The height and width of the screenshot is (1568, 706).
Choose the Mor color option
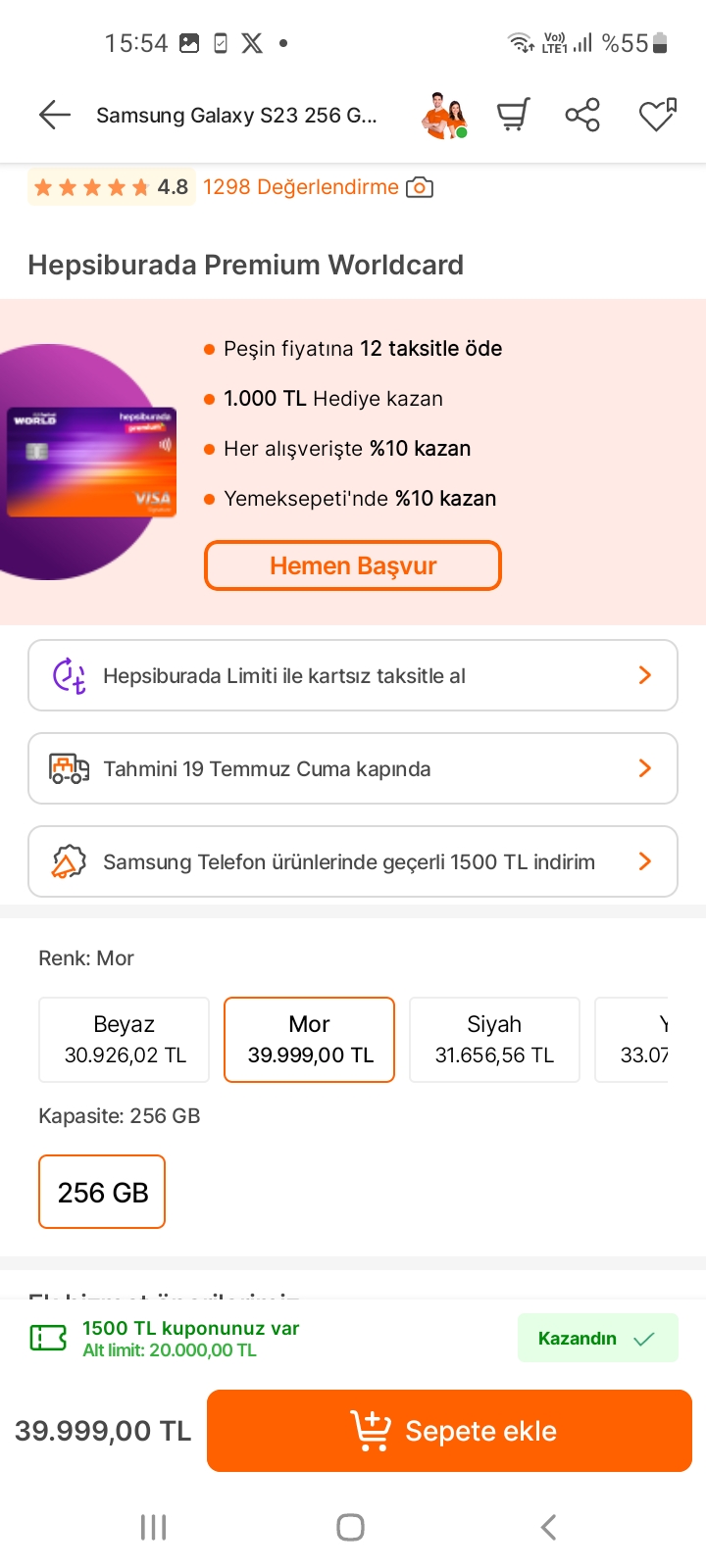pos(310,1040)
